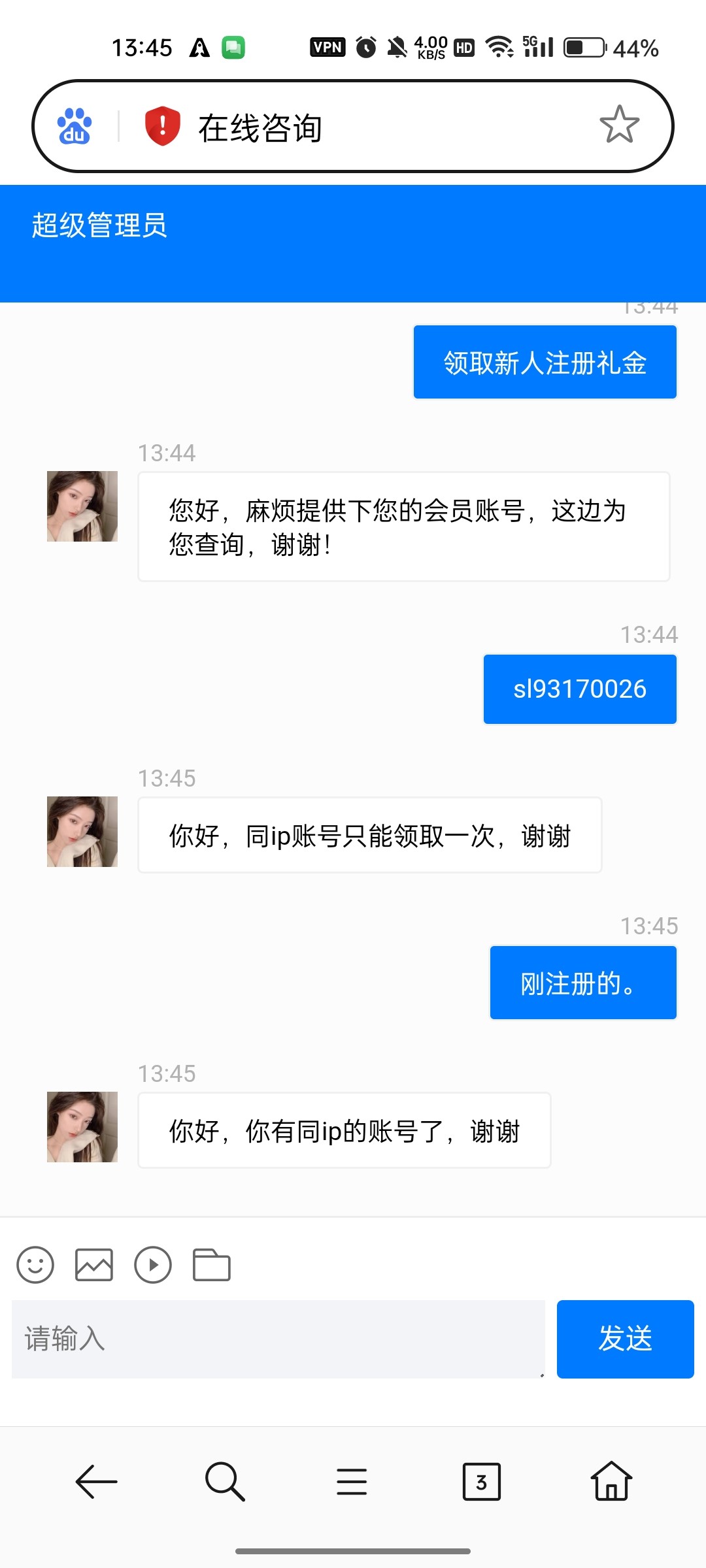
Task: Attach an image to the chat
Action: tap(94, 1265)
